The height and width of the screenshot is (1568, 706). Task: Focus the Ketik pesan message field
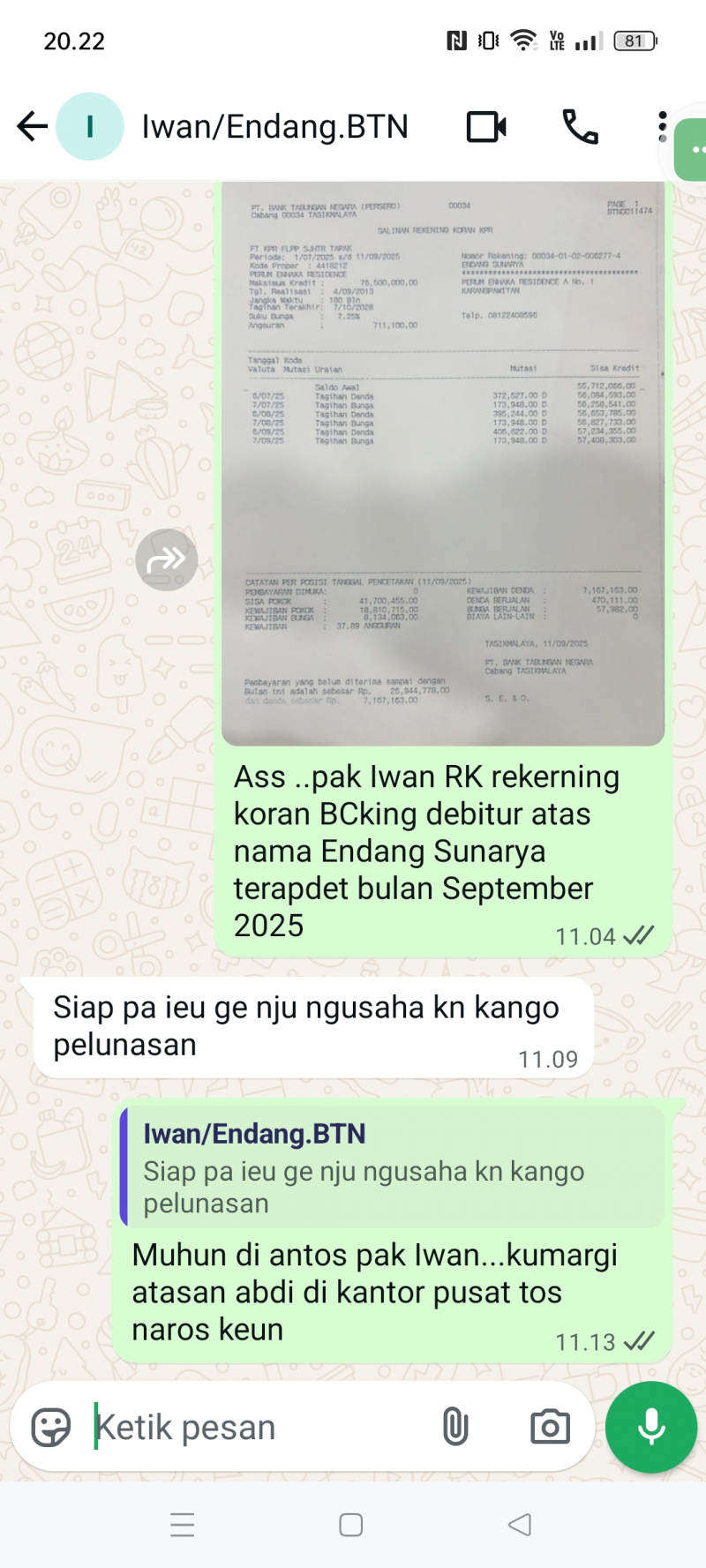(x=256, y=1427)
